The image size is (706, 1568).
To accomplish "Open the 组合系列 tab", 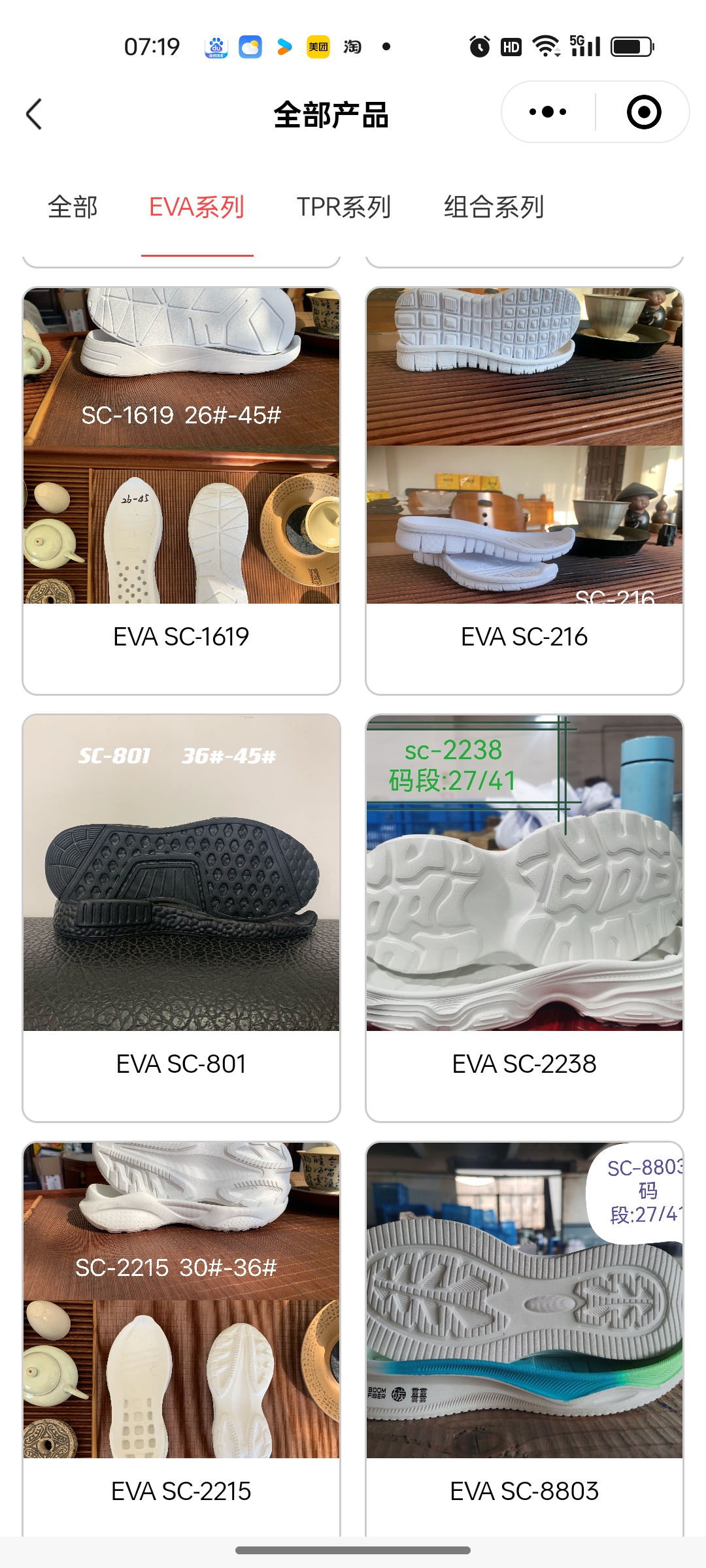I will click(494, 207).
